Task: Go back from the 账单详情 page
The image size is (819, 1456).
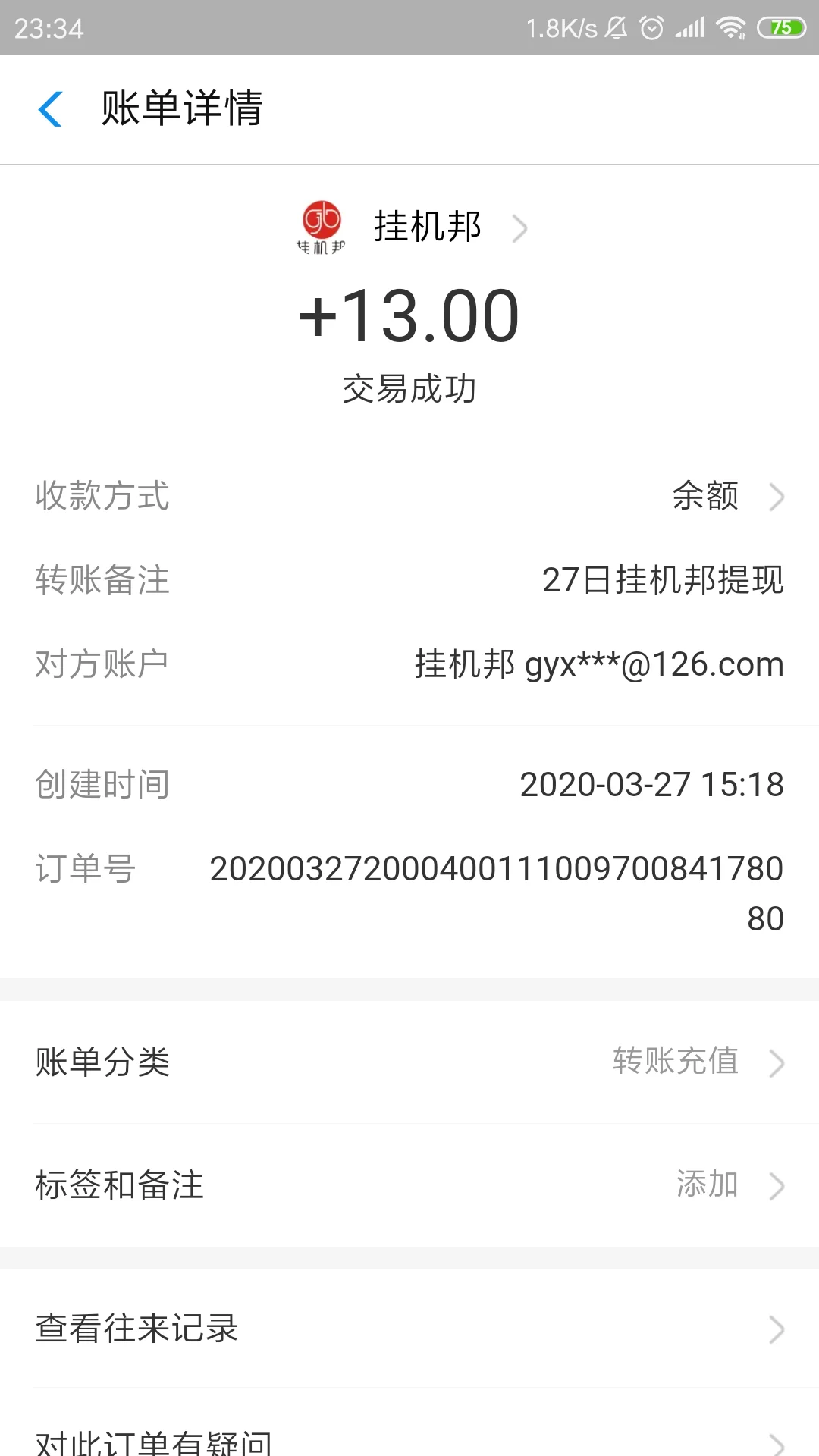Action: pyautogui.click(x=50, y=108)
